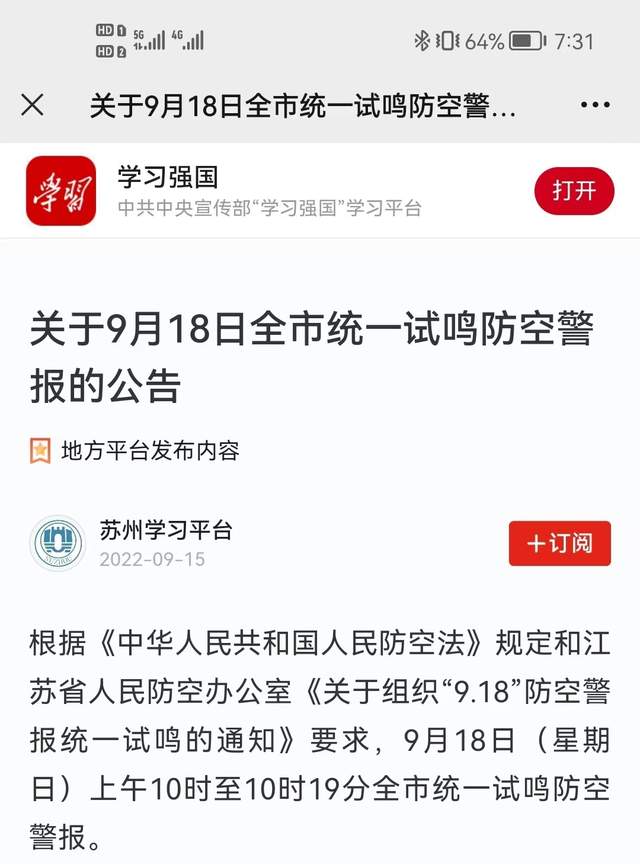The width and height of the screenshot is (640, 864).
Task: Open 苏州学习平台 publisher profile
Action: (165, 531)
